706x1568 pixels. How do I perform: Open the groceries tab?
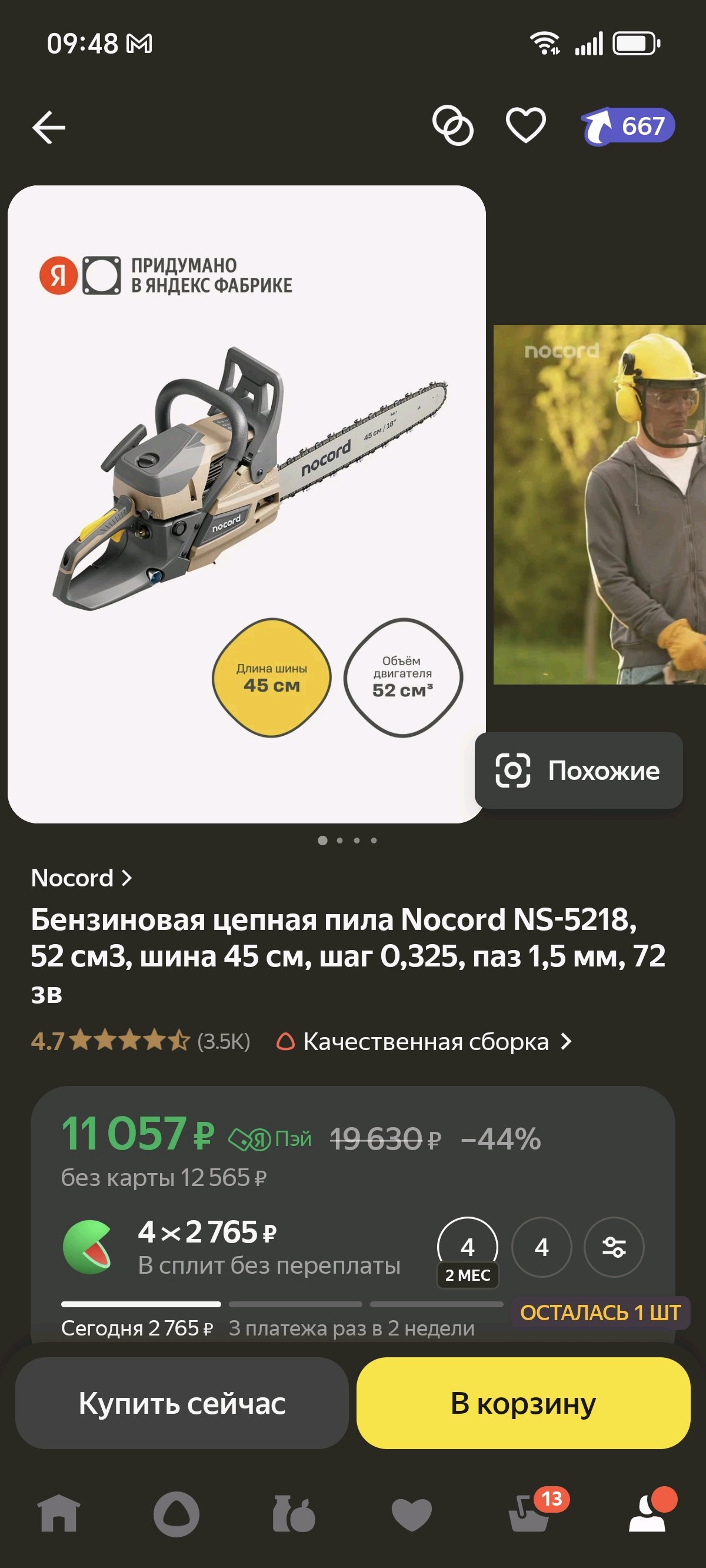point(294,1514)
